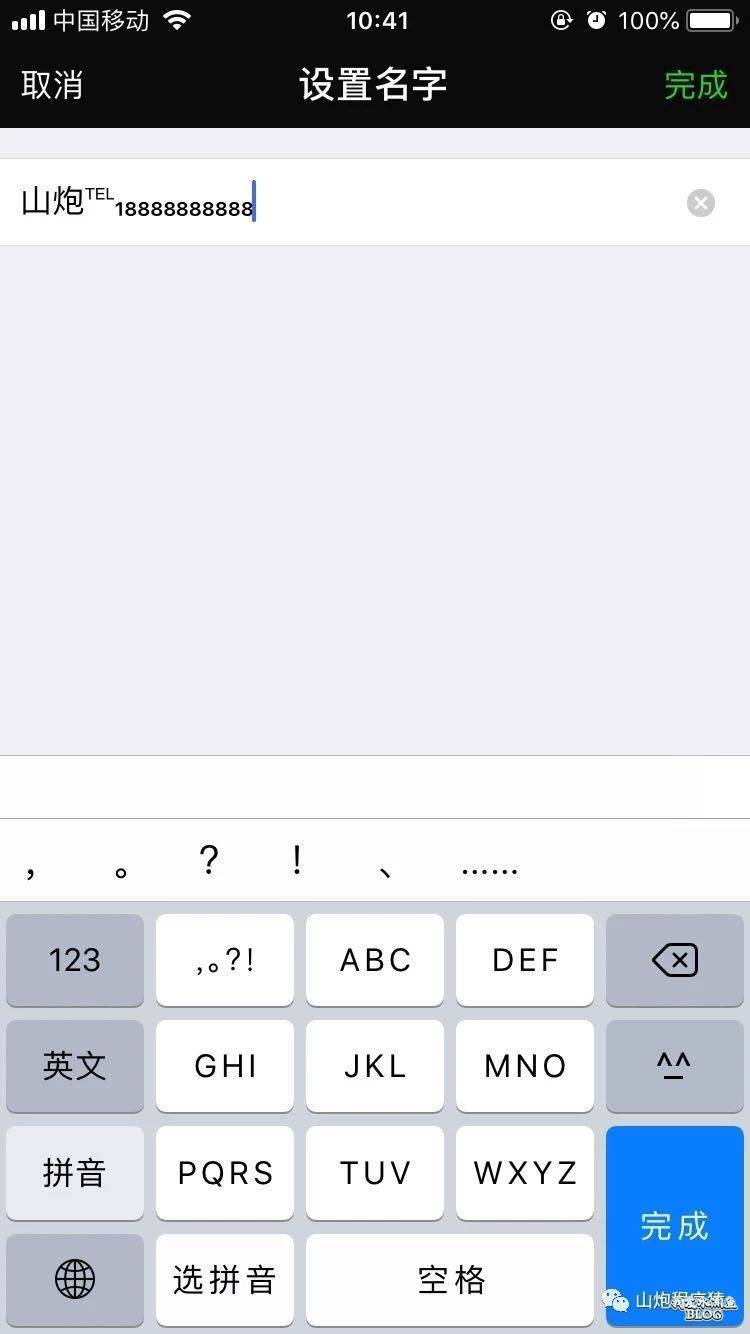
Task: Tap the JKL key
Action: coord(375,1066)
